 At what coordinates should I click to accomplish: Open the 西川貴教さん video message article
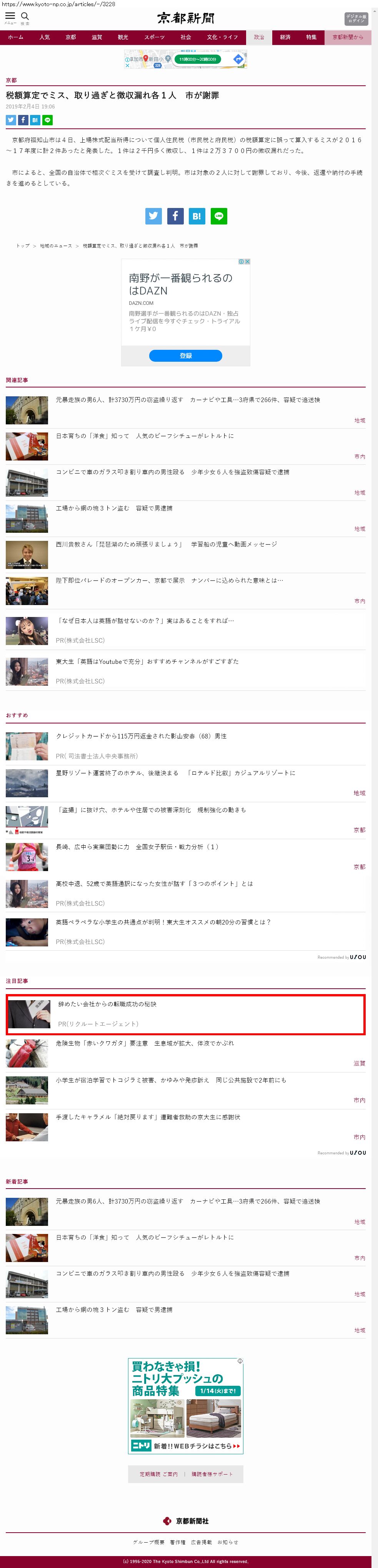coord(166,544)
